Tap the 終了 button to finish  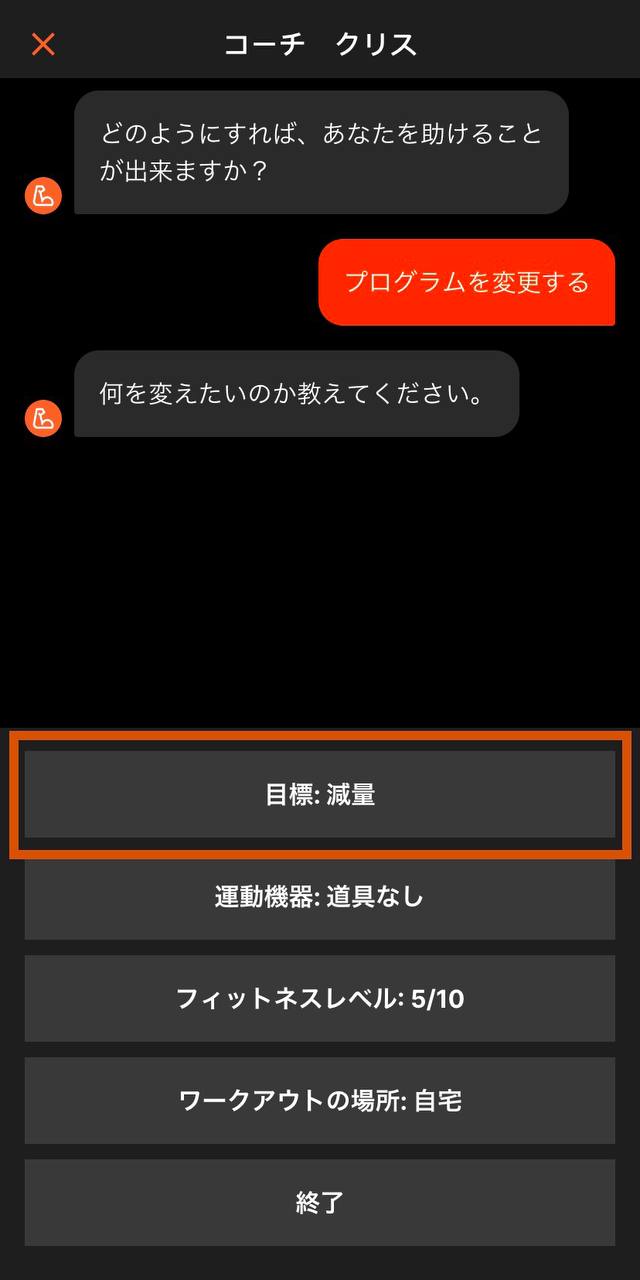point(320,1202)
